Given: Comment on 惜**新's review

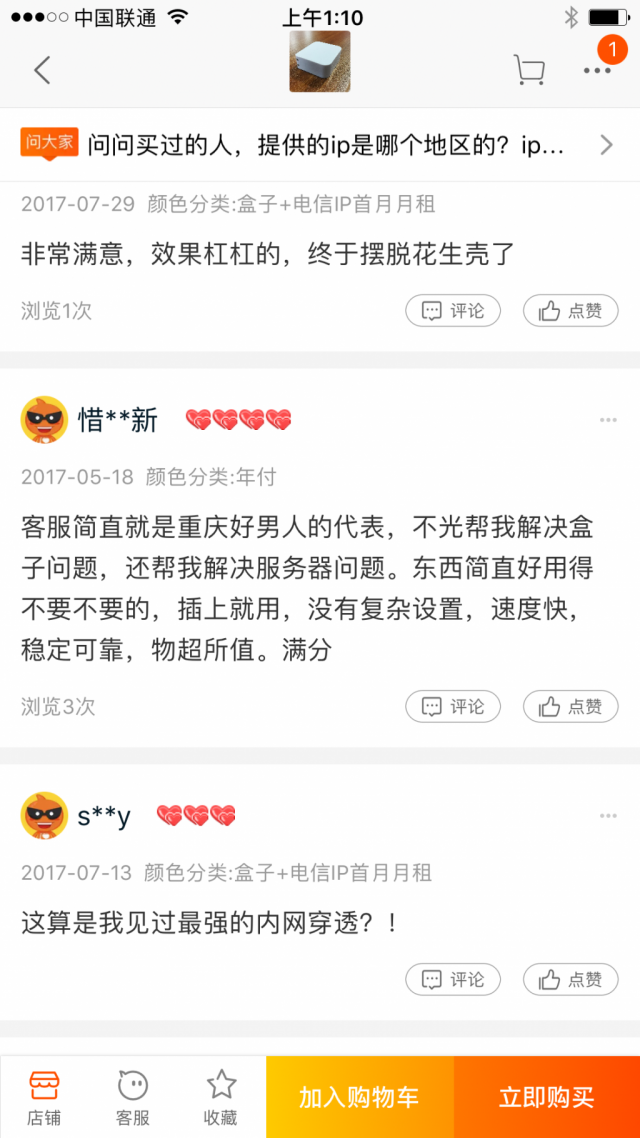Looking at the screenshot, I should (x=453, y=707).
